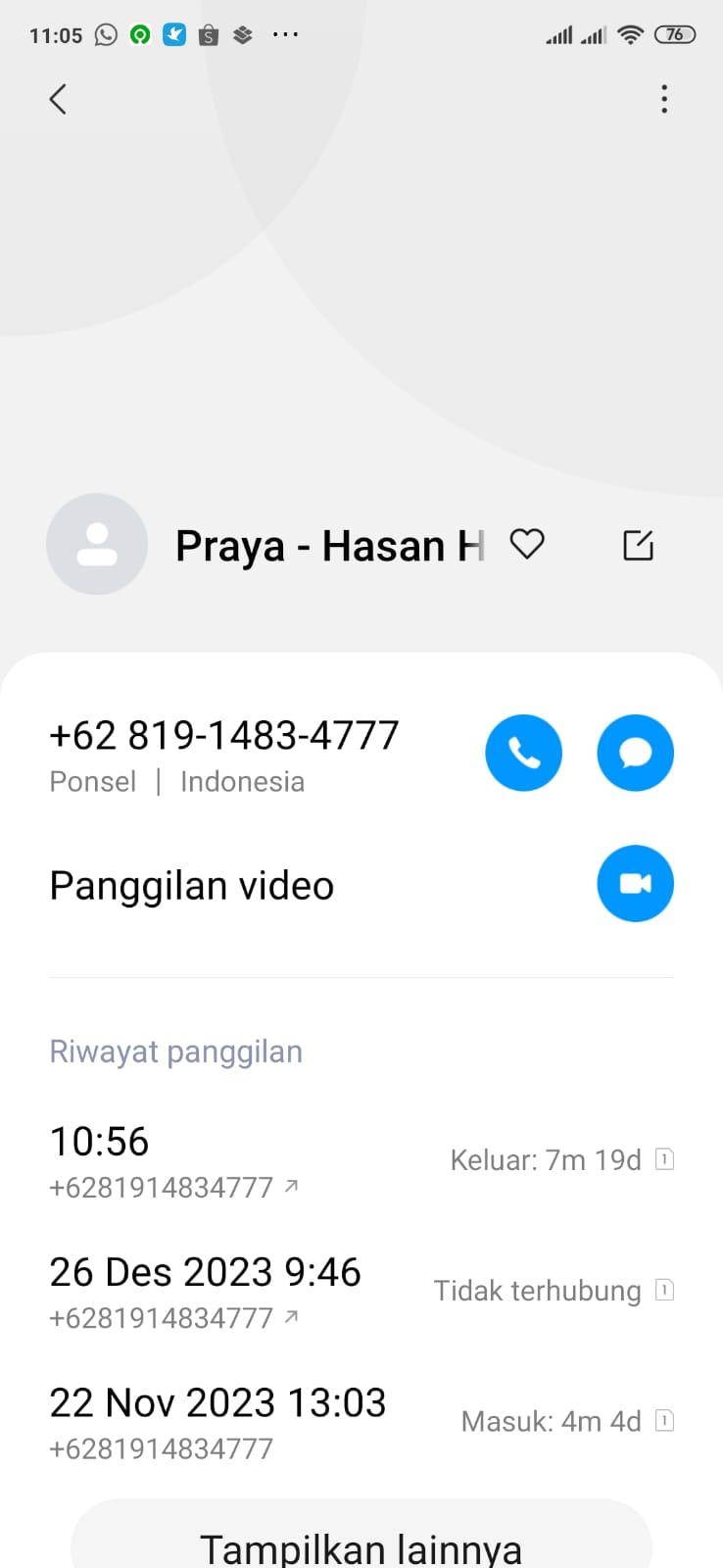Image resolution: width=723 pixels, height=1568 pixels.
Task: Open the 26 Des 2023 9:46 call entry
Action: pyautogui.click(x=361, y=1291)
